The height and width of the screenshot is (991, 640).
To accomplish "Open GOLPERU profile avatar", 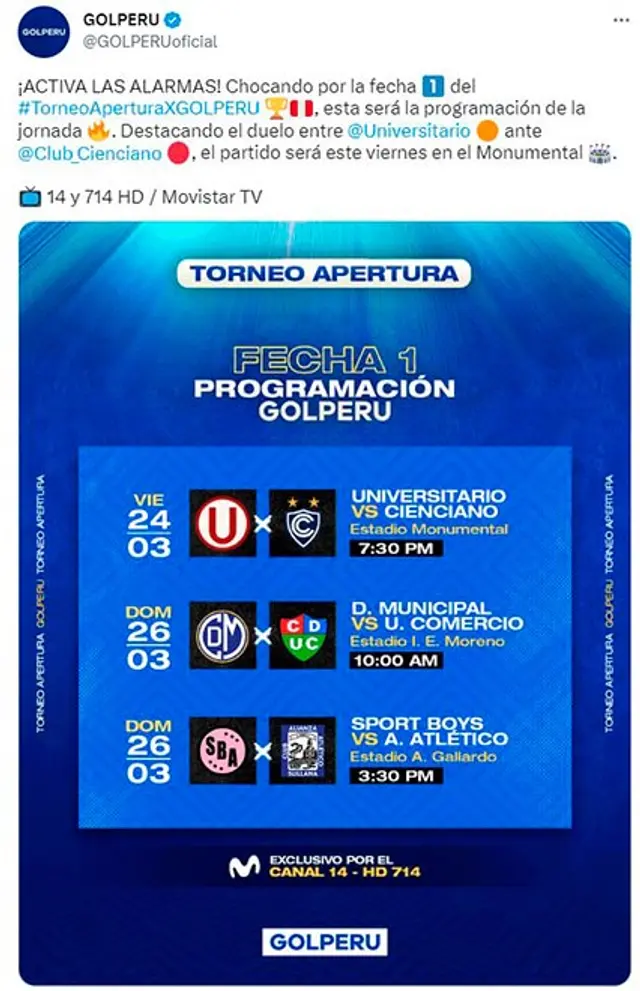I will 44,30.
